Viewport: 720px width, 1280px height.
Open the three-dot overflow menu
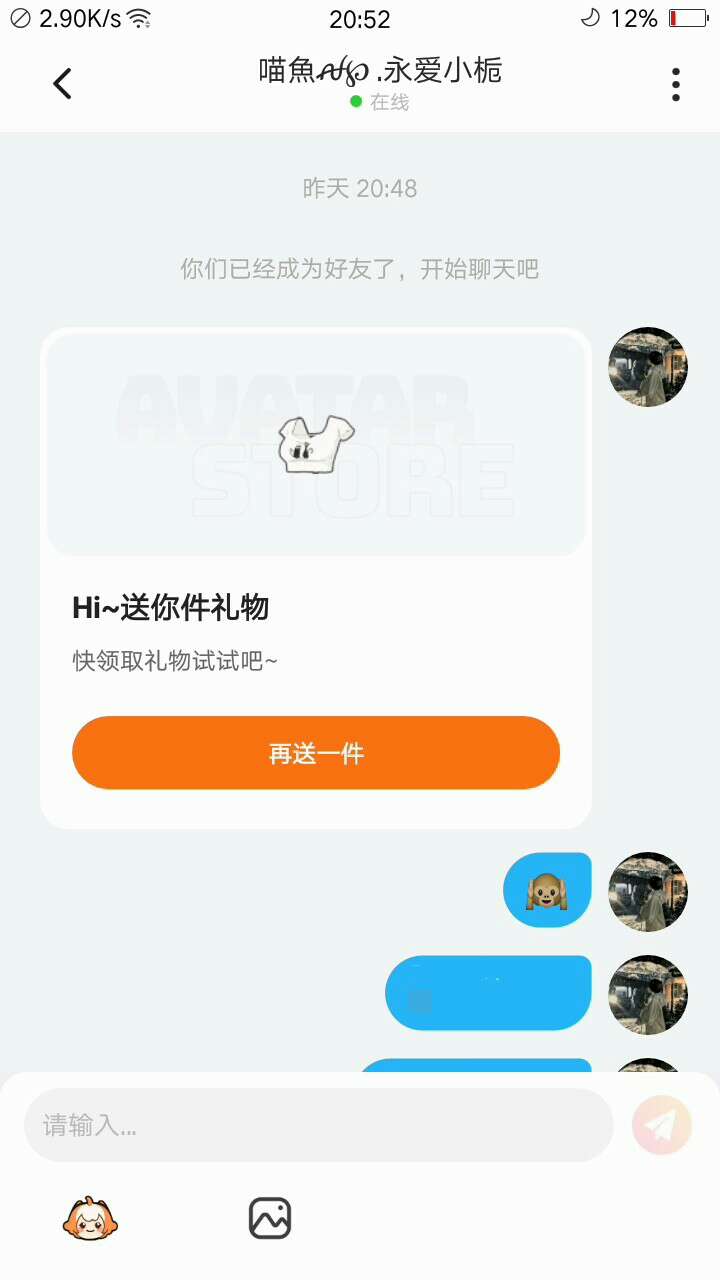click(676, 84)
